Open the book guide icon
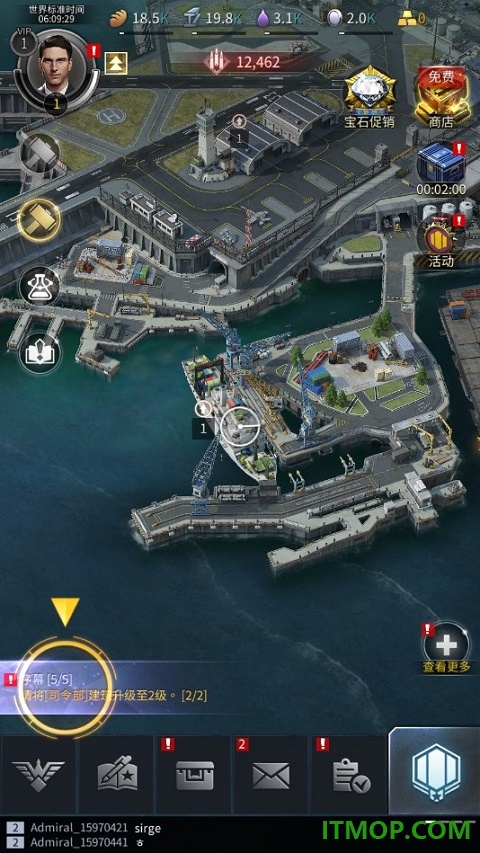The image size is (480, 853). pos(40,353)
